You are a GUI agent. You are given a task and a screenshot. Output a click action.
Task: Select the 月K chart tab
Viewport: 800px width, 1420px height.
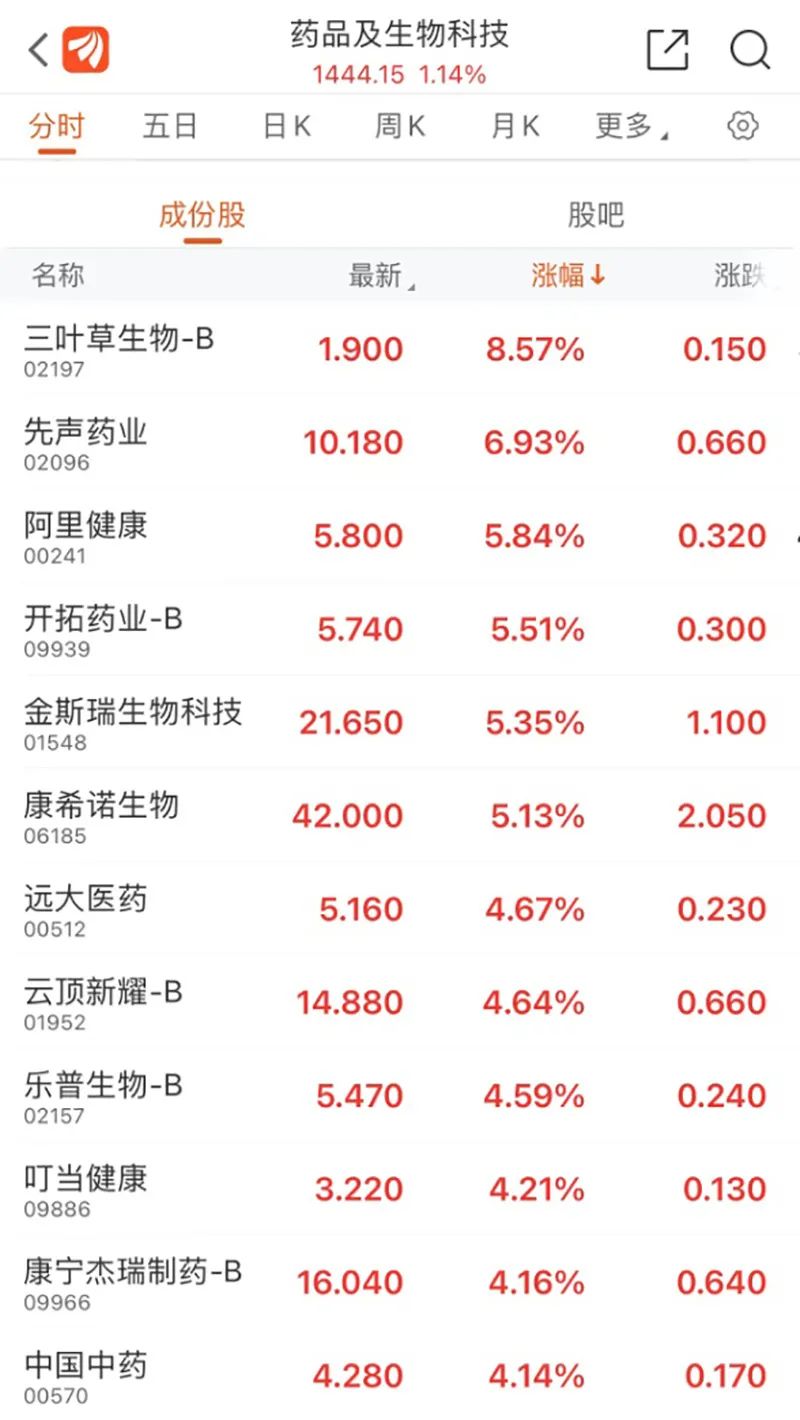point(515,127)
